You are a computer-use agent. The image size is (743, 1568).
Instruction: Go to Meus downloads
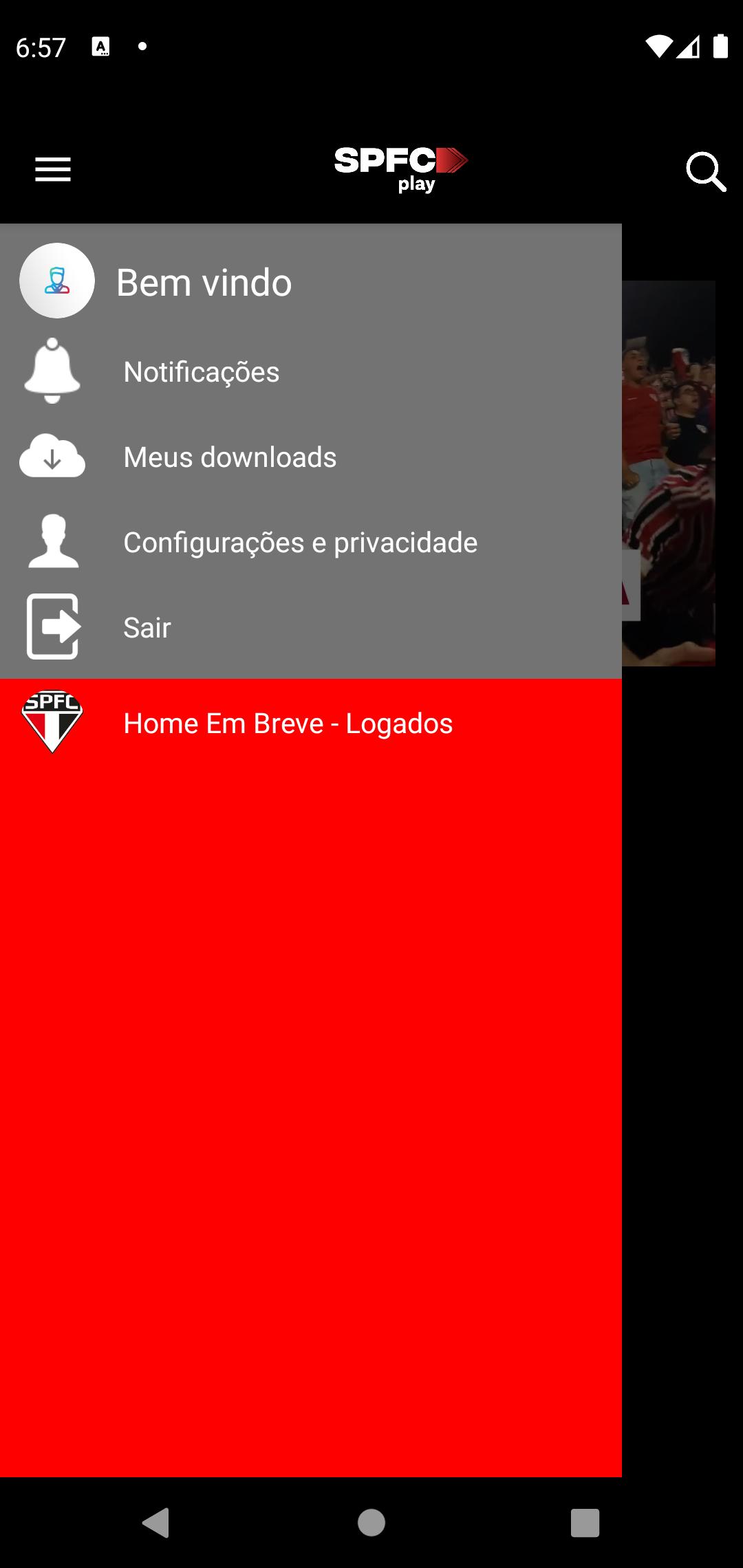click(311, 457)
